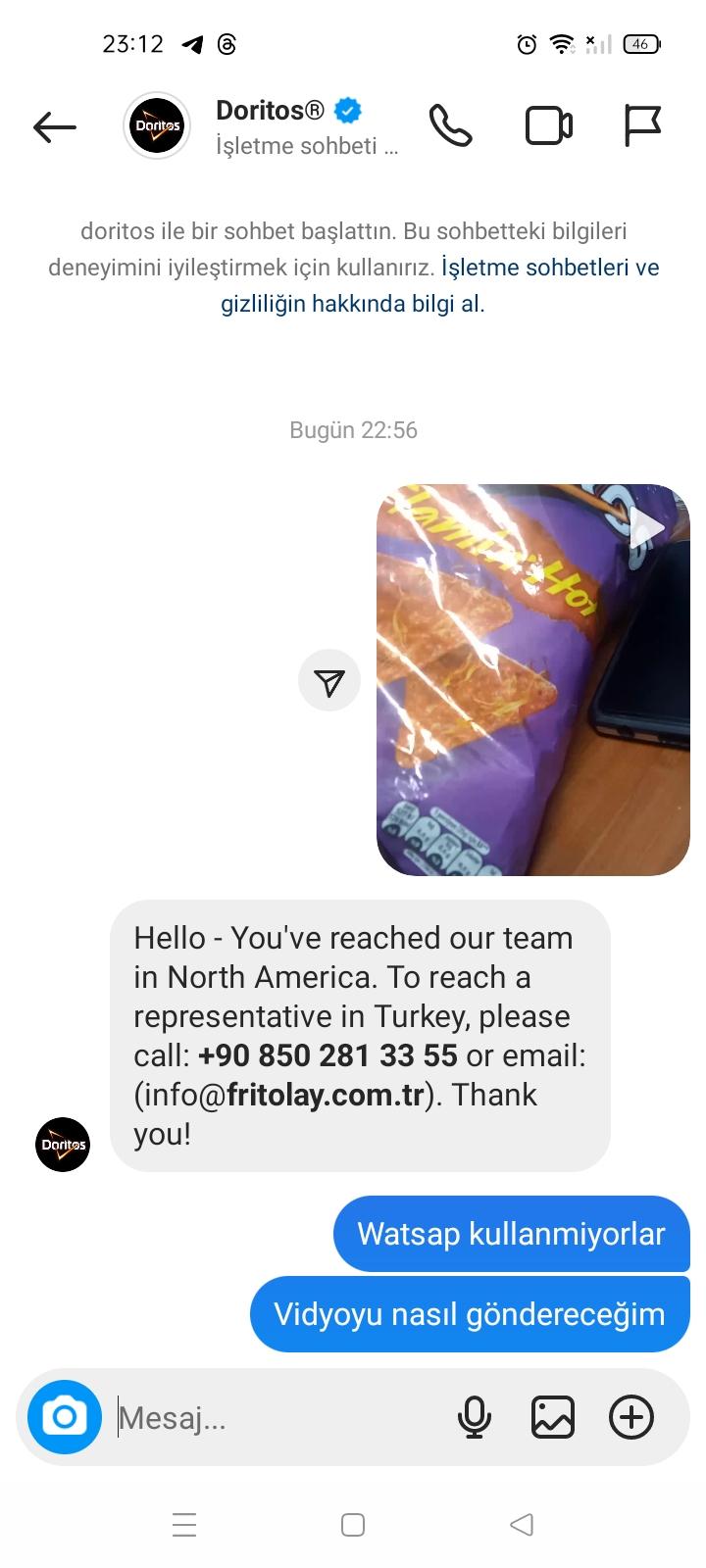
Task: Go back from the Doritos chat
Action: [55, 126]
